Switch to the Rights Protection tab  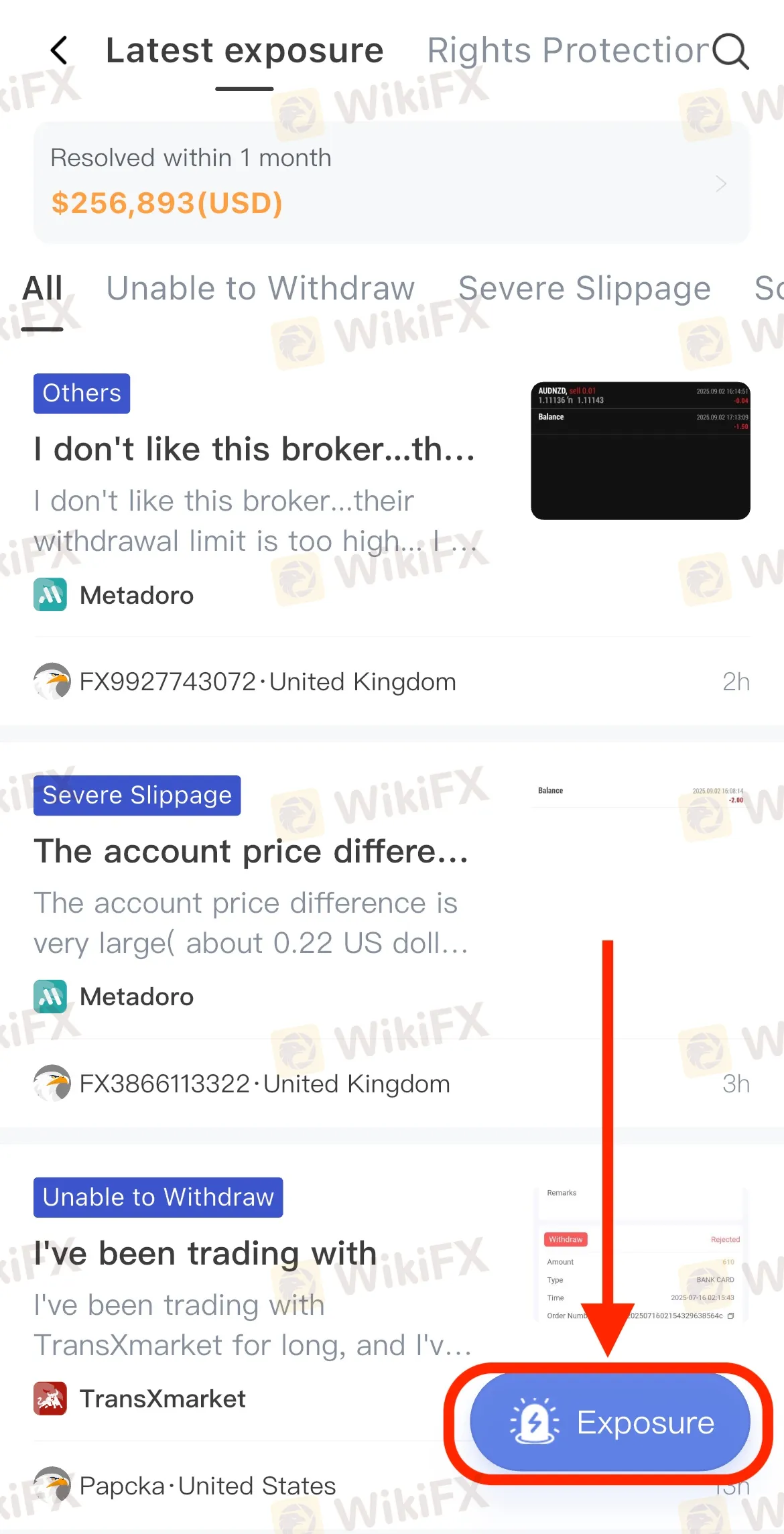(x=567, y=51)
